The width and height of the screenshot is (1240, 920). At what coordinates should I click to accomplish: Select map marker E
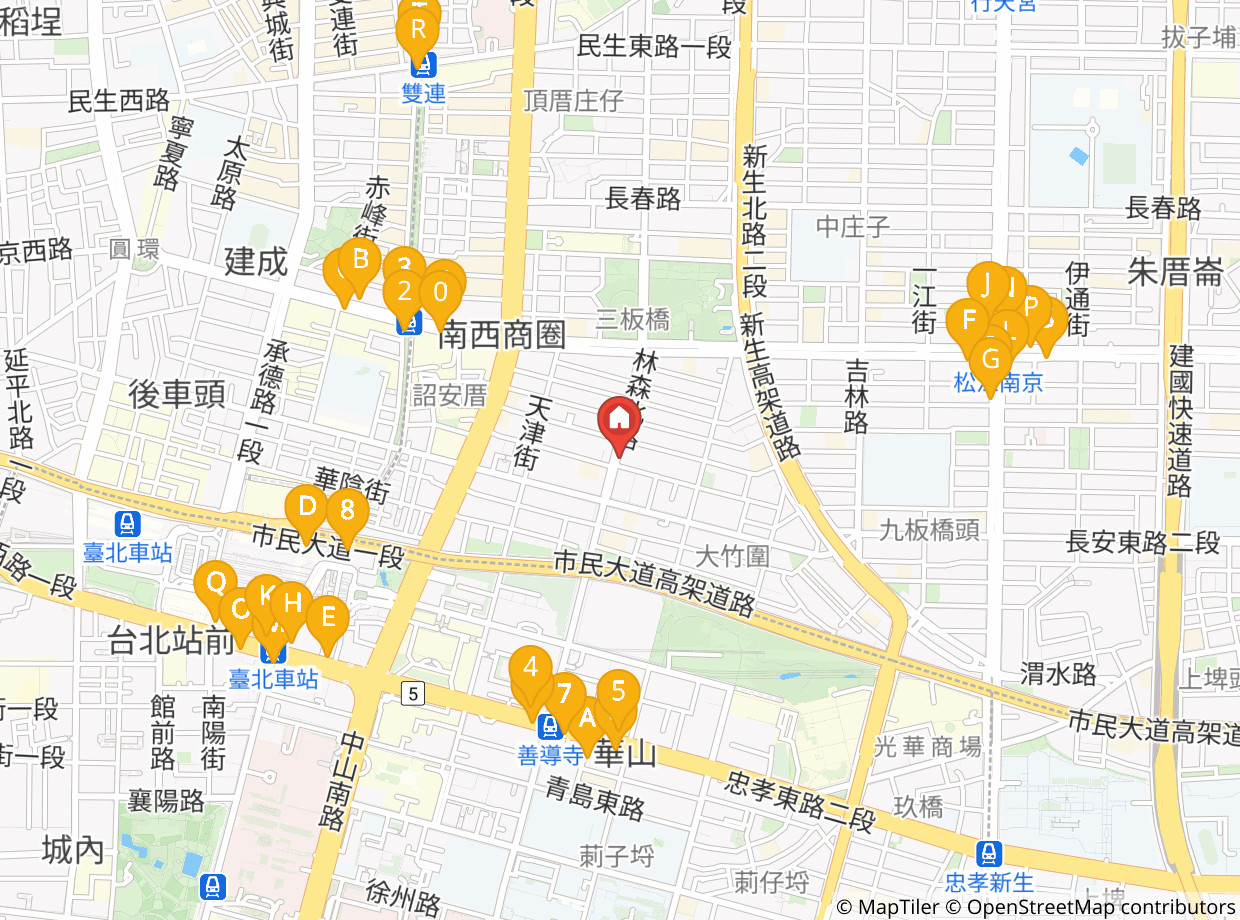[327, 616]
